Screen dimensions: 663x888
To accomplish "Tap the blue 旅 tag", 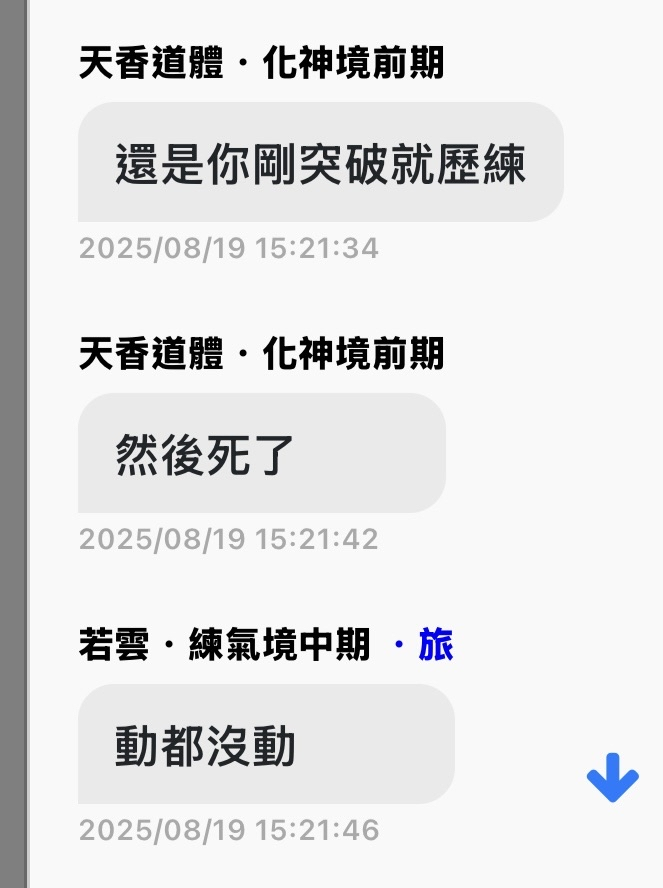I will (435, 646).
